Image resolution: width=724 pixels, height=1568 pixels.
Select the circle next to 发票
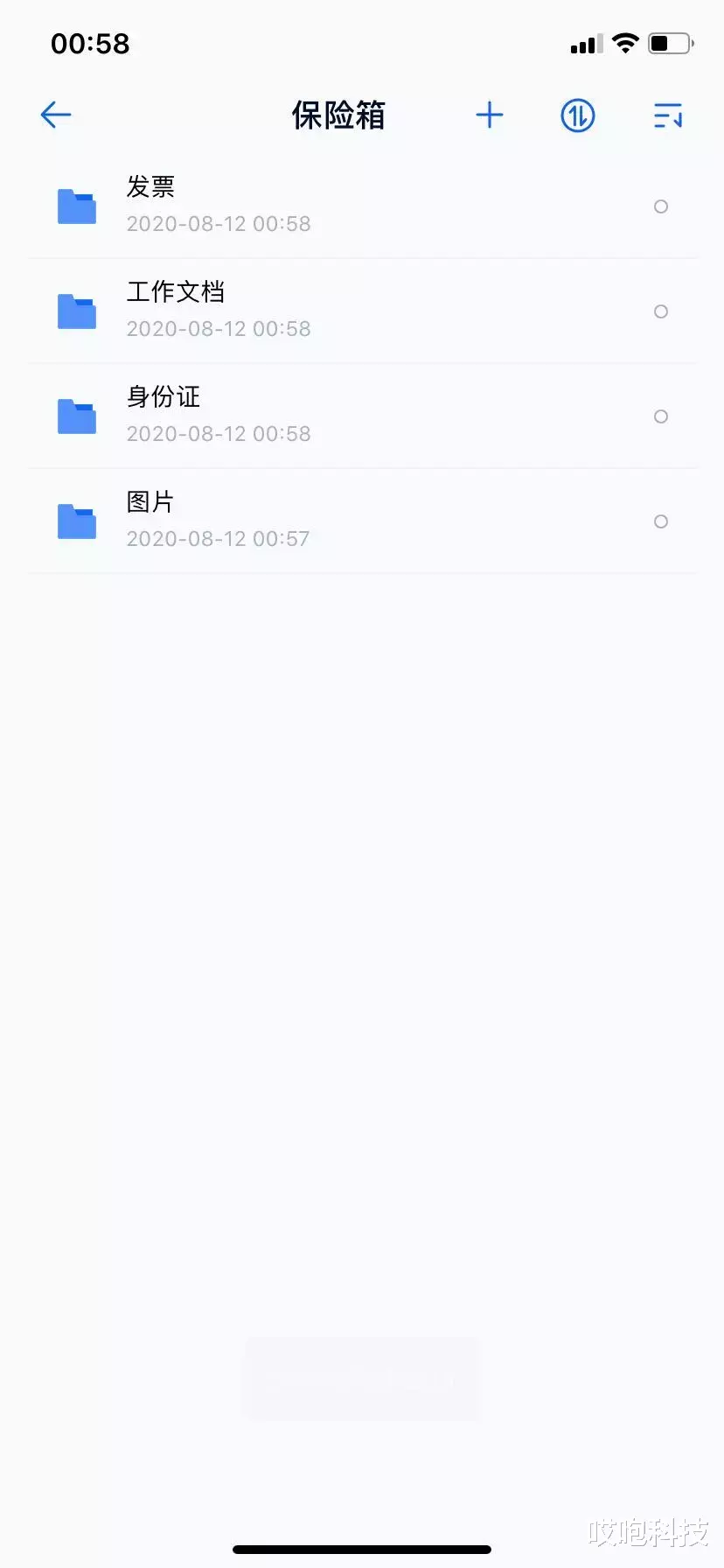[x=661, y=206]
